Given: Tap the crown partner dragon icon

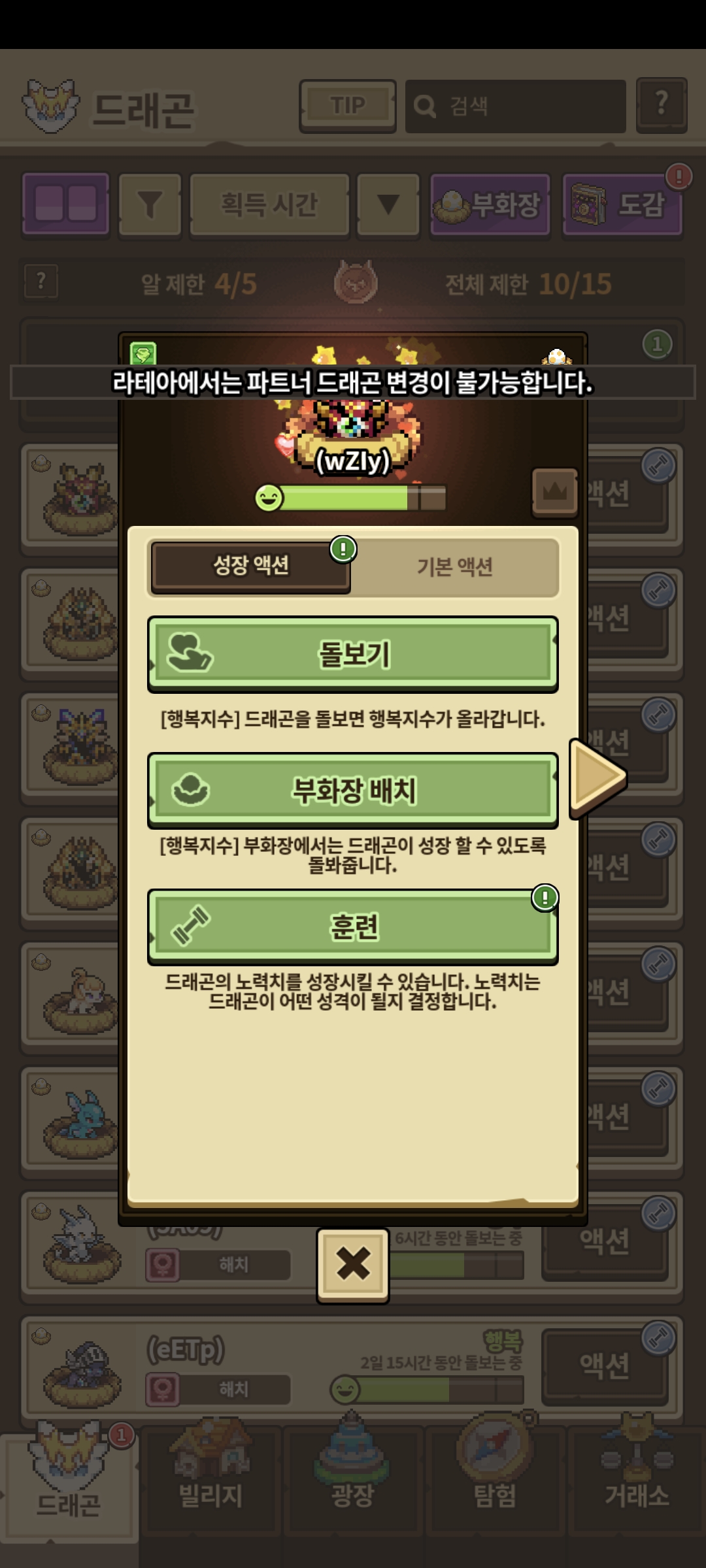Looking at the screenshot, I should coord(554,492).
